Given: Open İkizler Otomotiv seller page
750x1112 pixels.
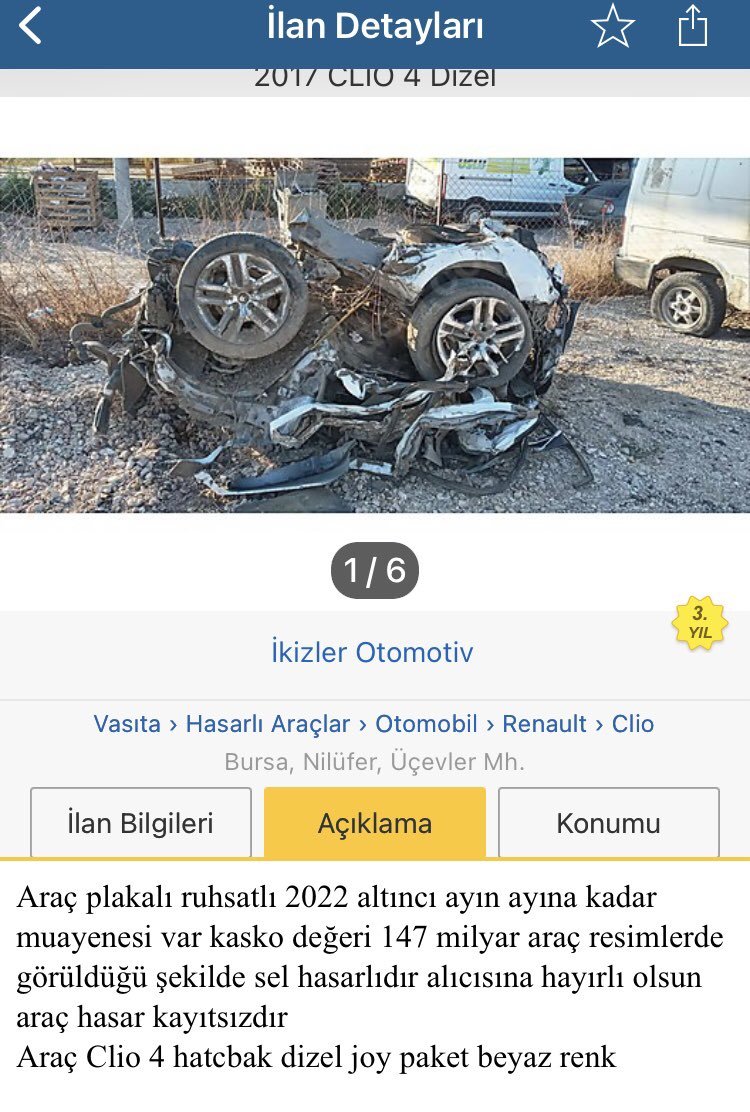Looking at the screenshot, I should click(372, 653).
